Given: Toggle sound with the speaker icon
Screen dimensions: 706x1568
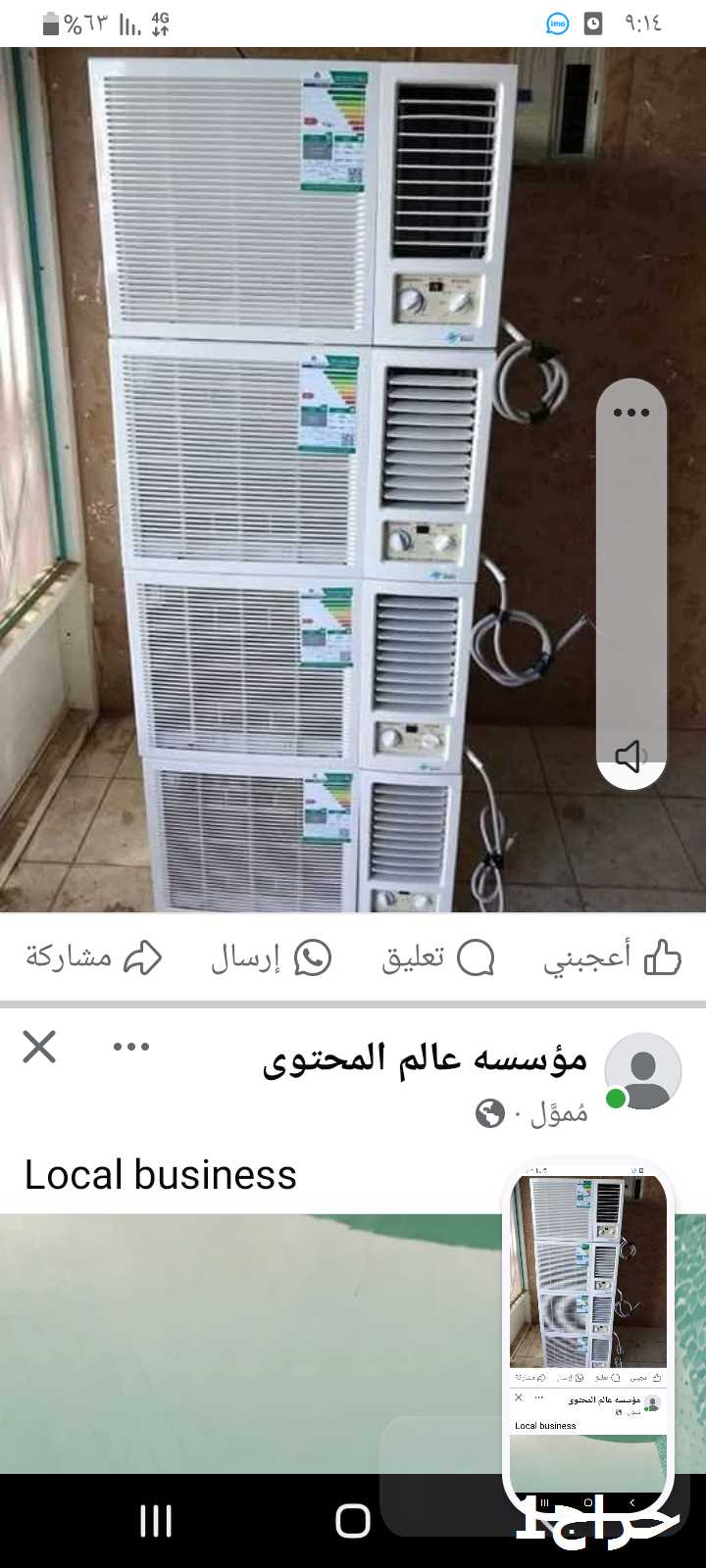Looking at the screenshot, I should 630,756.
